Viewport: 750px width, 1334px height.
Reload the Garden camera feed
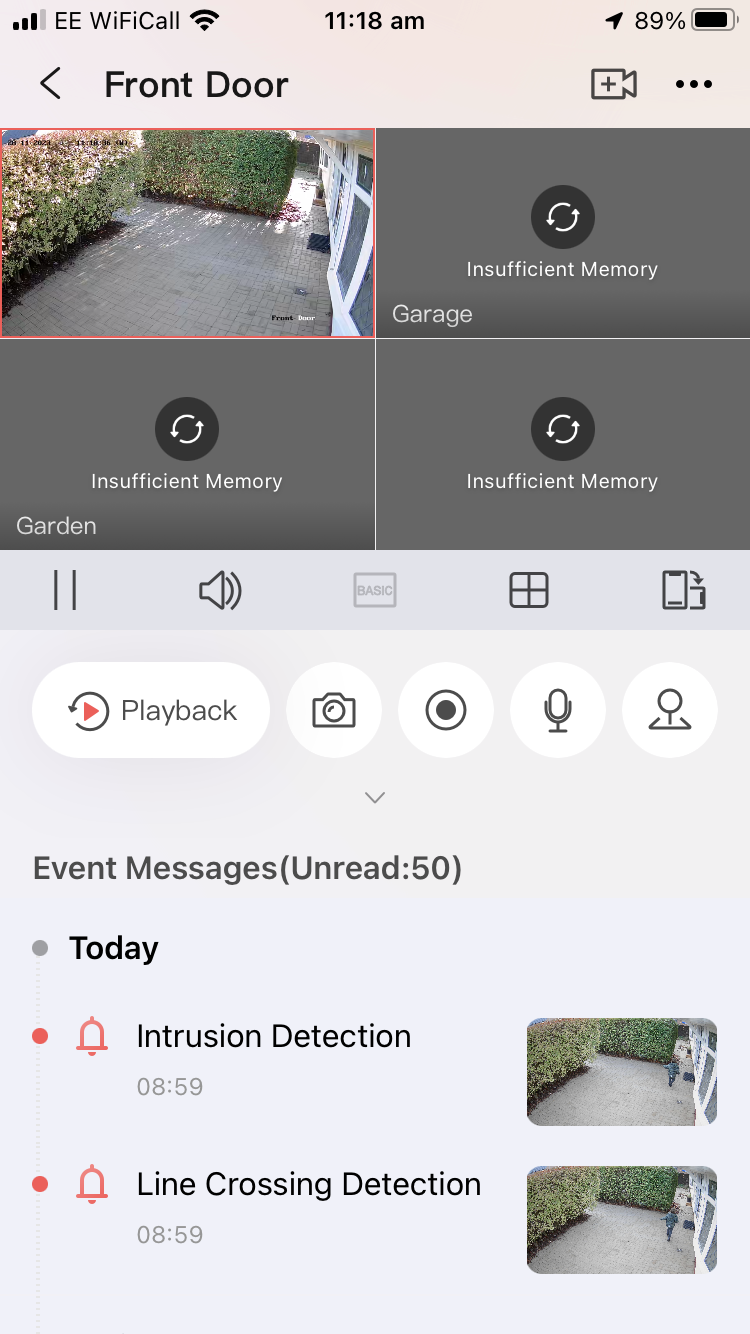tap(187, 428)
